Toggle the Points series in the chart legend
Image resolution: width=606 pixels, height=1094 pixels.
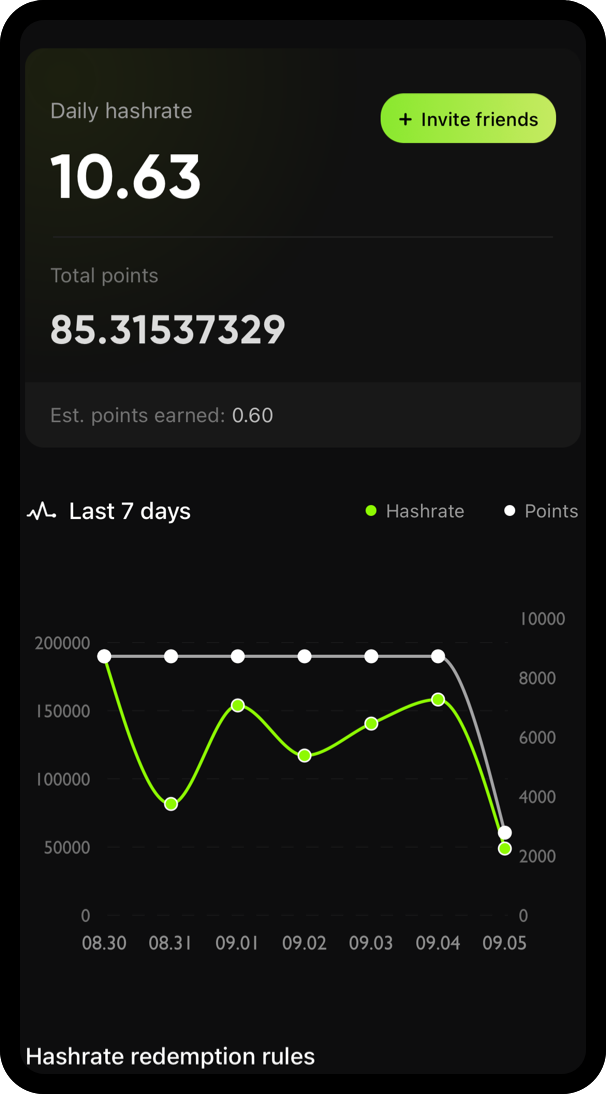pyautogui.click(x=541, y=511)
